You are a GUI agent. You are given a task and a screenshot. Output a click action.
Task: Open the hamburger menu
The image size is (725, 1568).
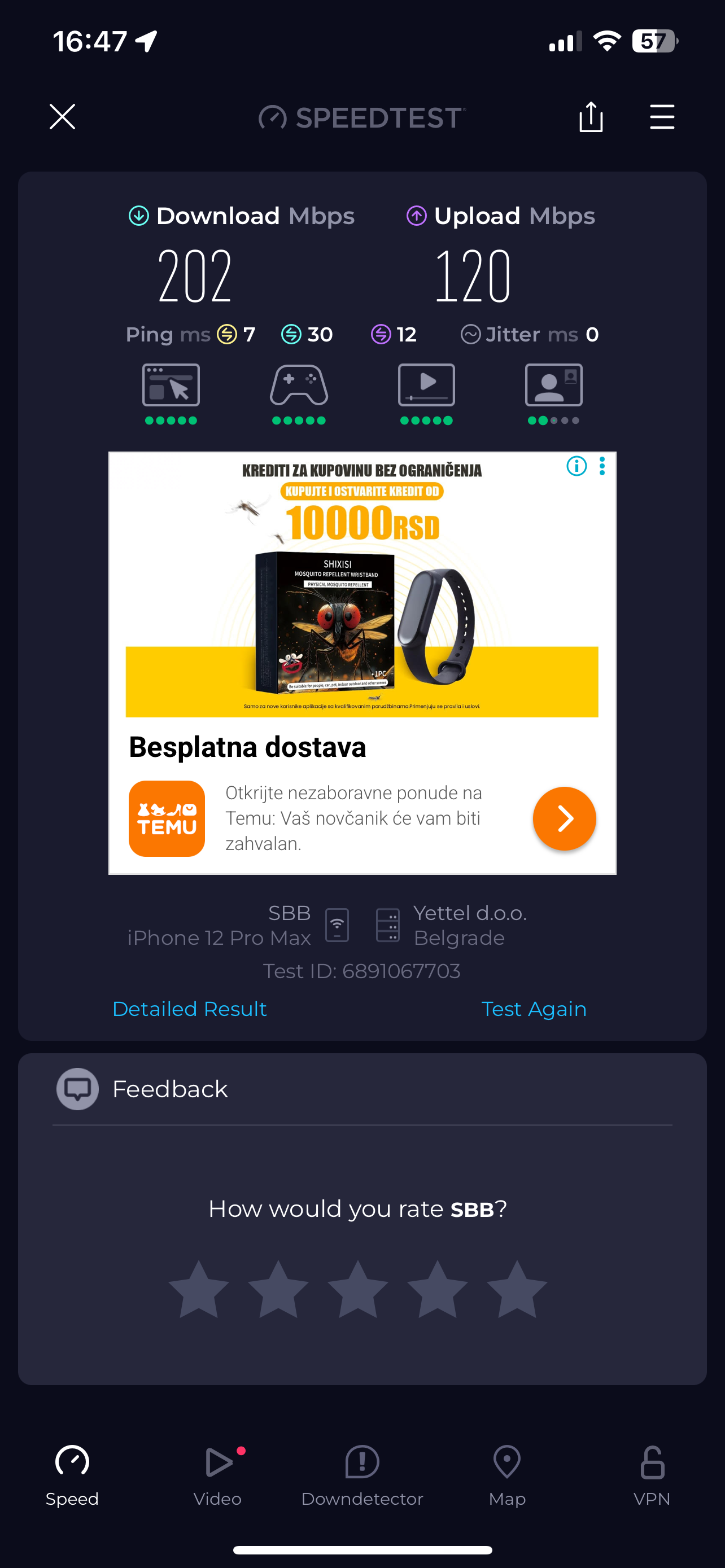[662, 117]
